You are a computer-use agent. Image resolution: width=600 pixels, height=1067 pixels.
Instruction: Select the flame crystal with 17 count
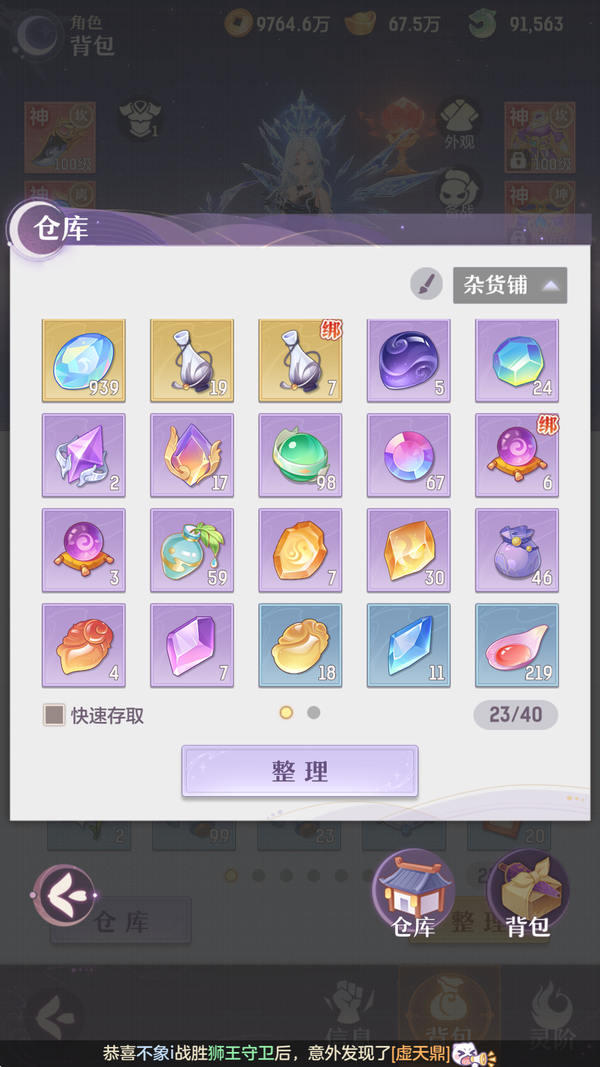click(192, 455)
